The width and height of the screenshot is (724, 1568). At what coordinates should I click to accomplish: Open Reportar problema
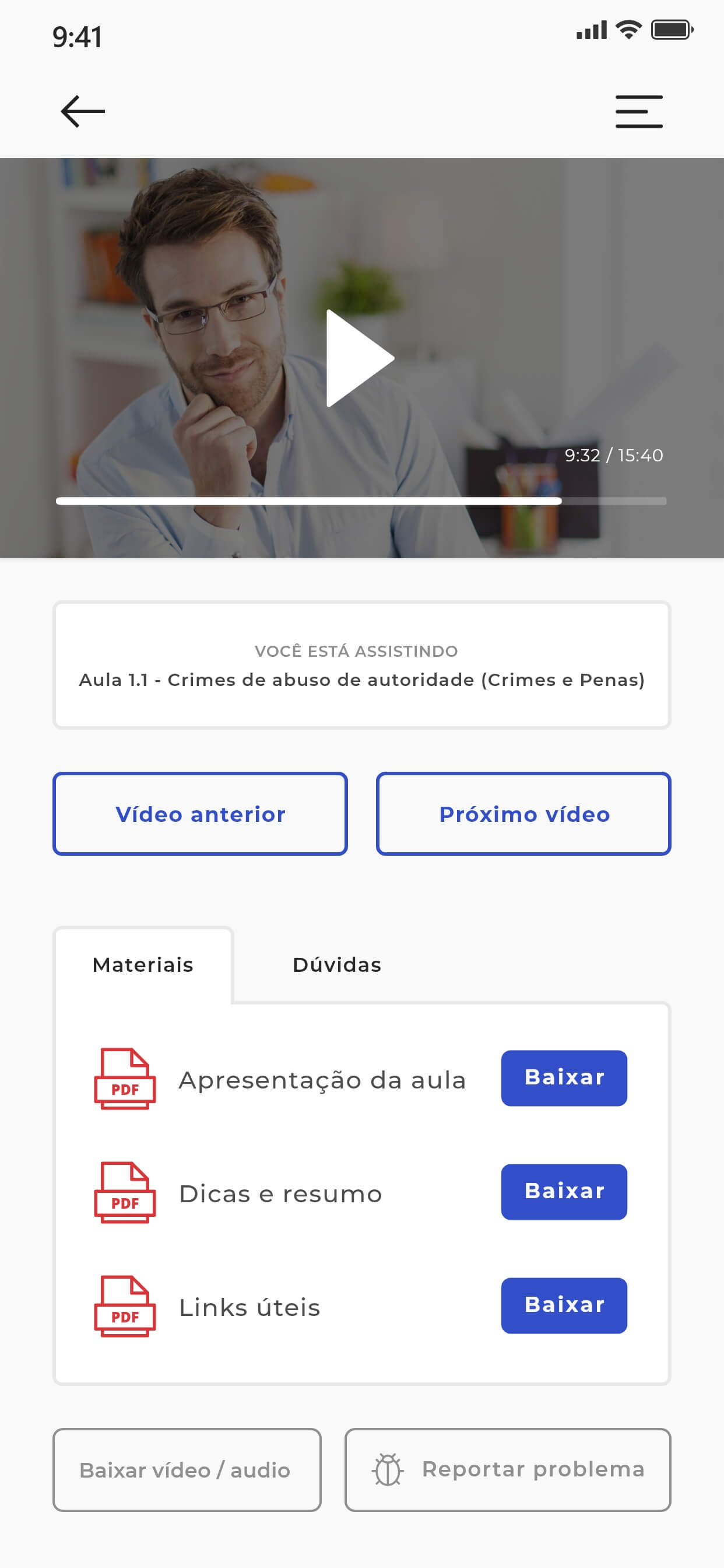coord(507,1469)
